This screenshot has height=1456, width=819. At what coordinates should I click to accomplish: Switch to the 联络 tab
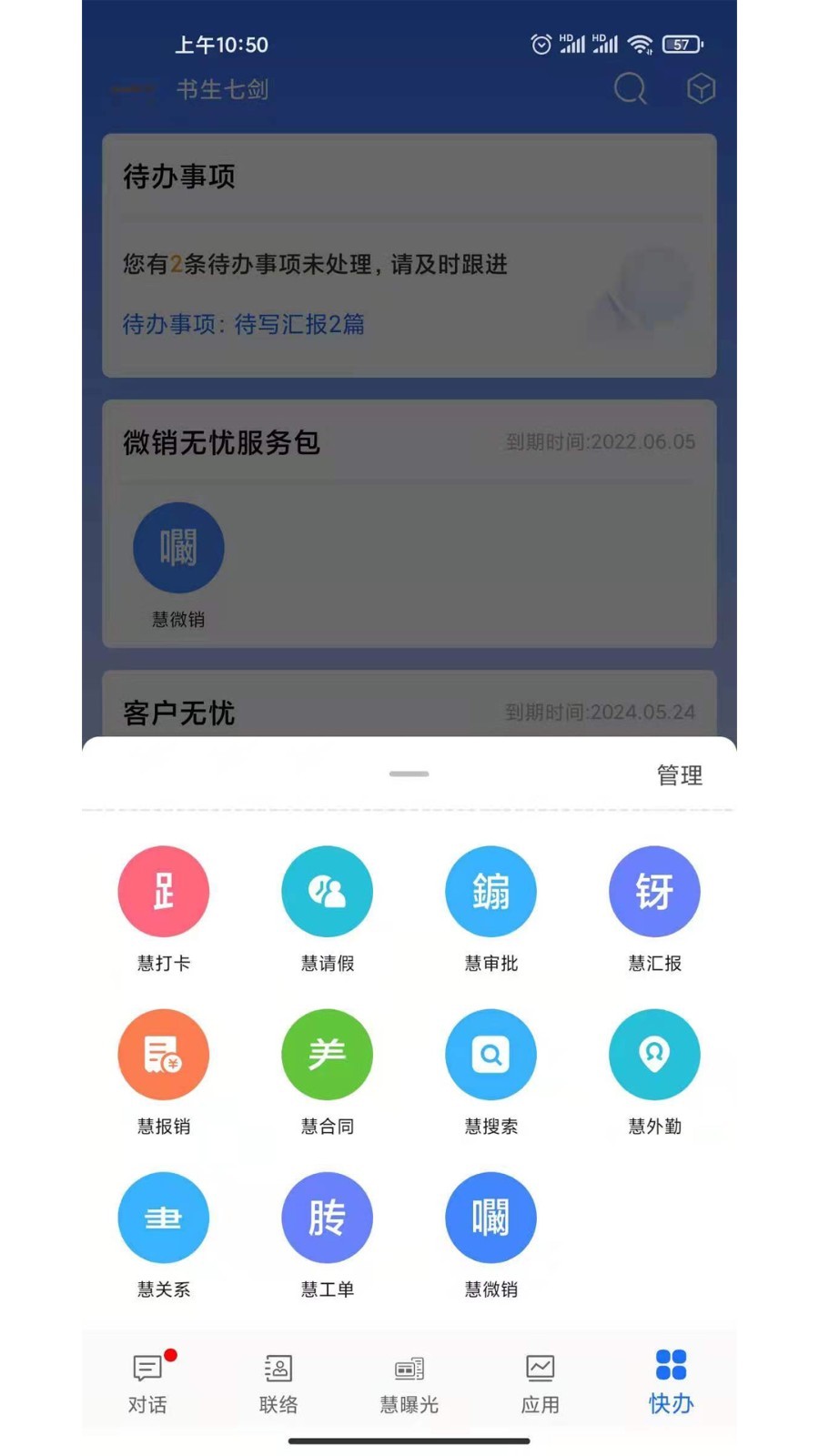coord(278,1382)
